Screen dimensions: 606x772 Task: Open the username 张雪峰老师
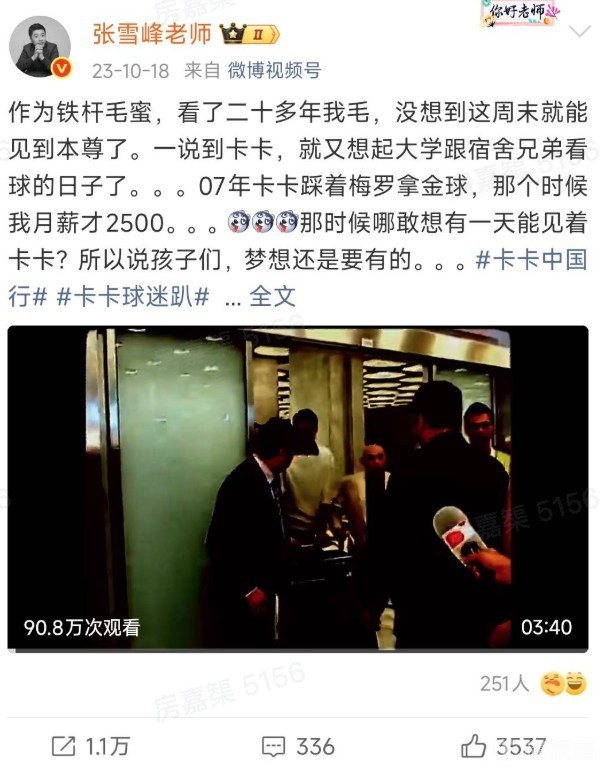point(151,34)
